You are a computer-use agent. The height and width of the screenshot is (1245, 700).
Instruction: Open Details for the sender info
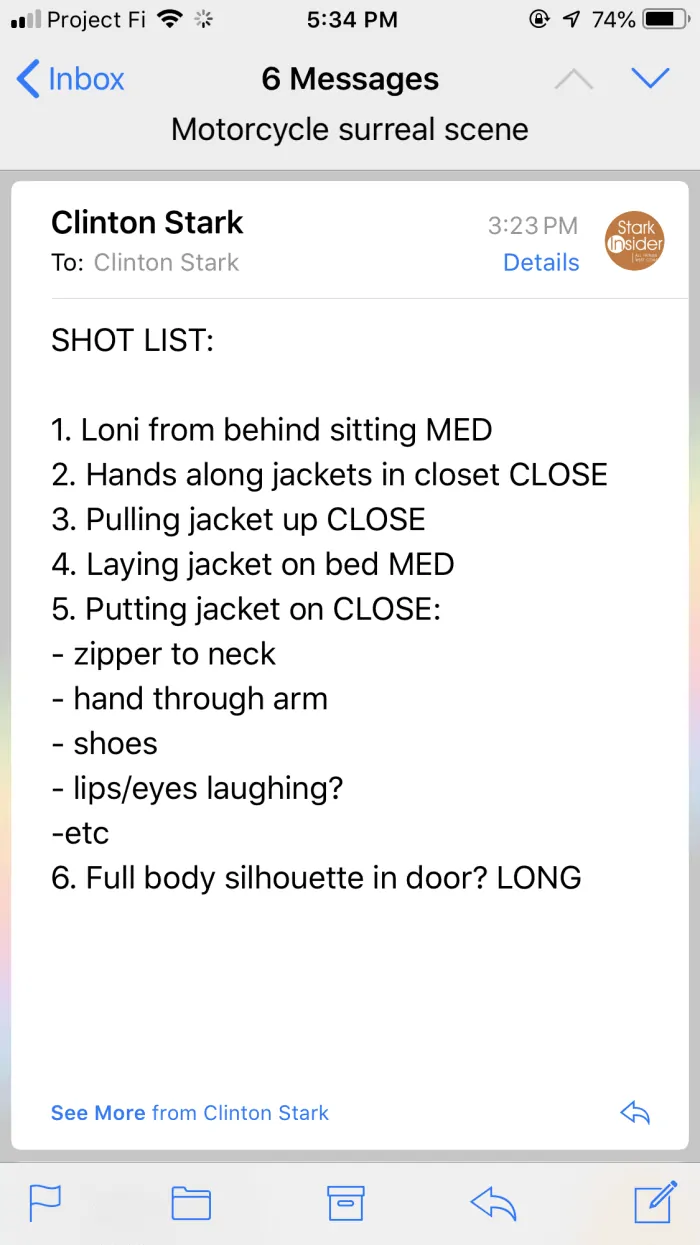(x=541, y=262)
